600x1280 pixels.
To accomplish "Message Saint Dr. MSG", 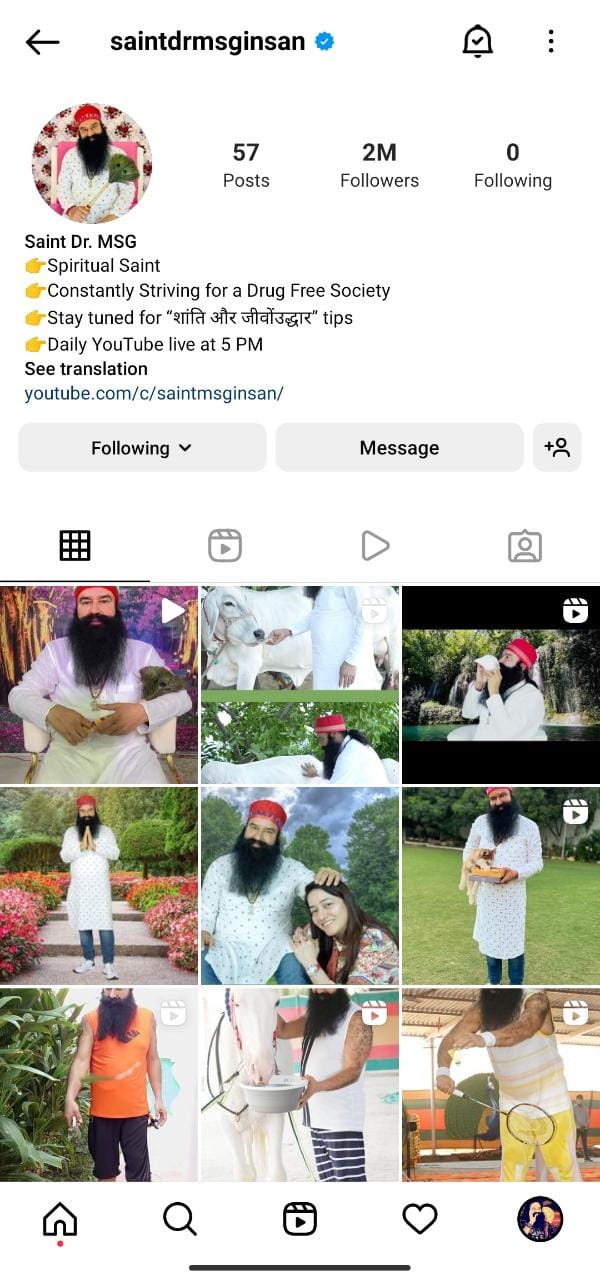I will (x=399, y=447).
